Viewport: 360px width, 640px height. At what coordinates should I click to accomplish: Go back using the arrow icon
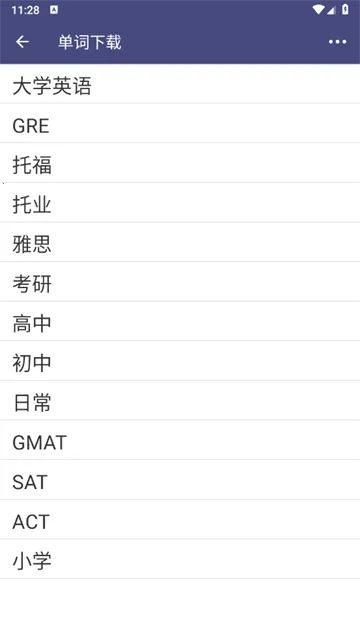(22, 42)
